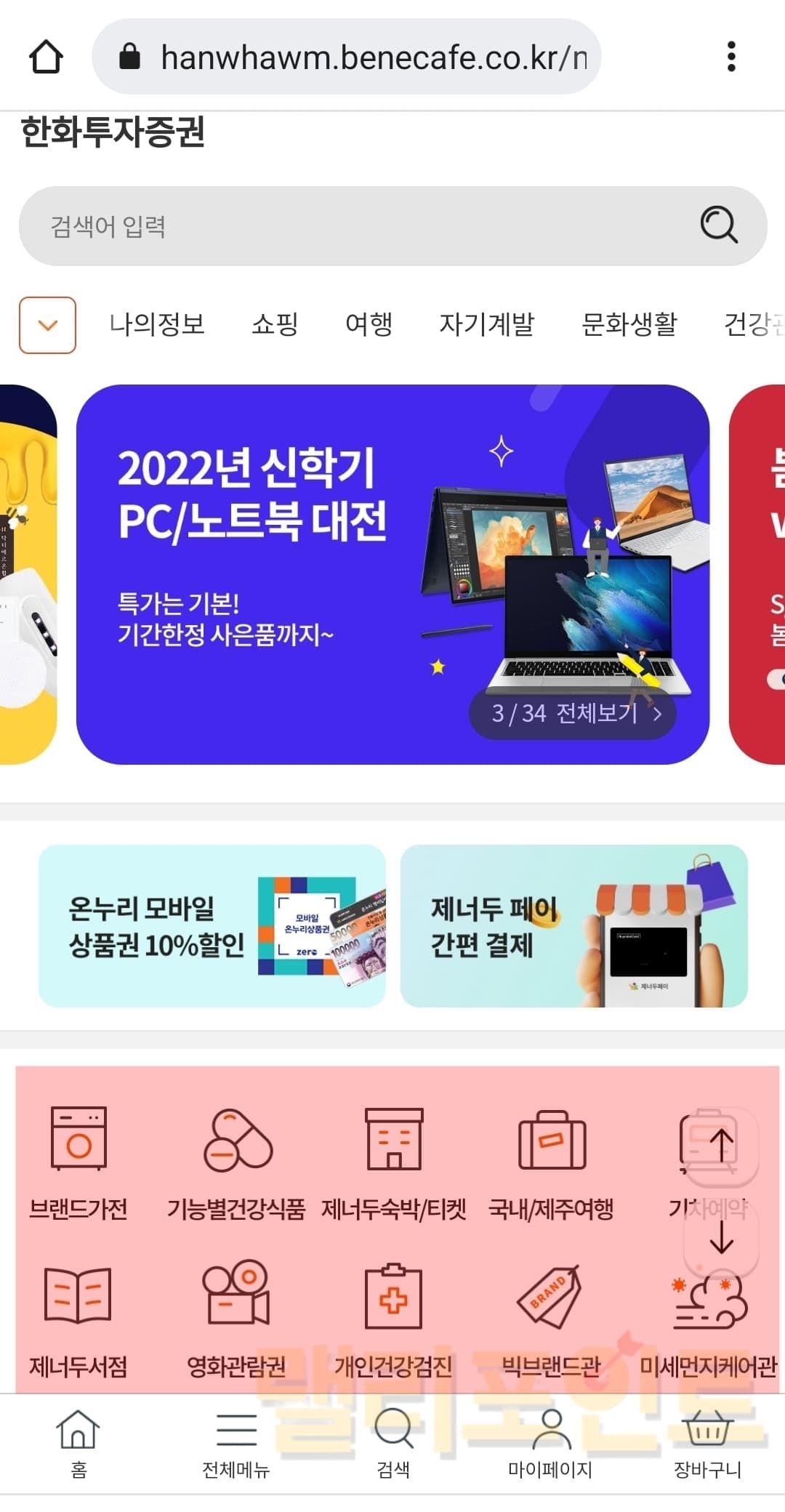Screen dimensions: 785x1512
Task: Tap the magnifier icon in search box
Action: coord(718,225)
